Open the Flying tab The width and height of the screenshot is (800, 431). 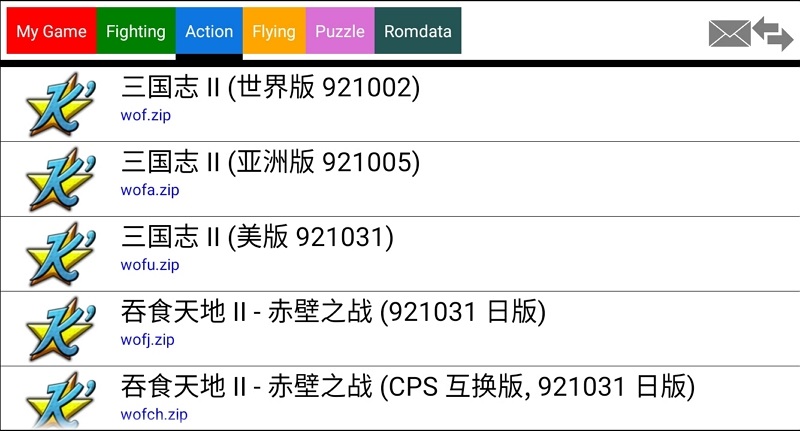[x=273, y=31]
